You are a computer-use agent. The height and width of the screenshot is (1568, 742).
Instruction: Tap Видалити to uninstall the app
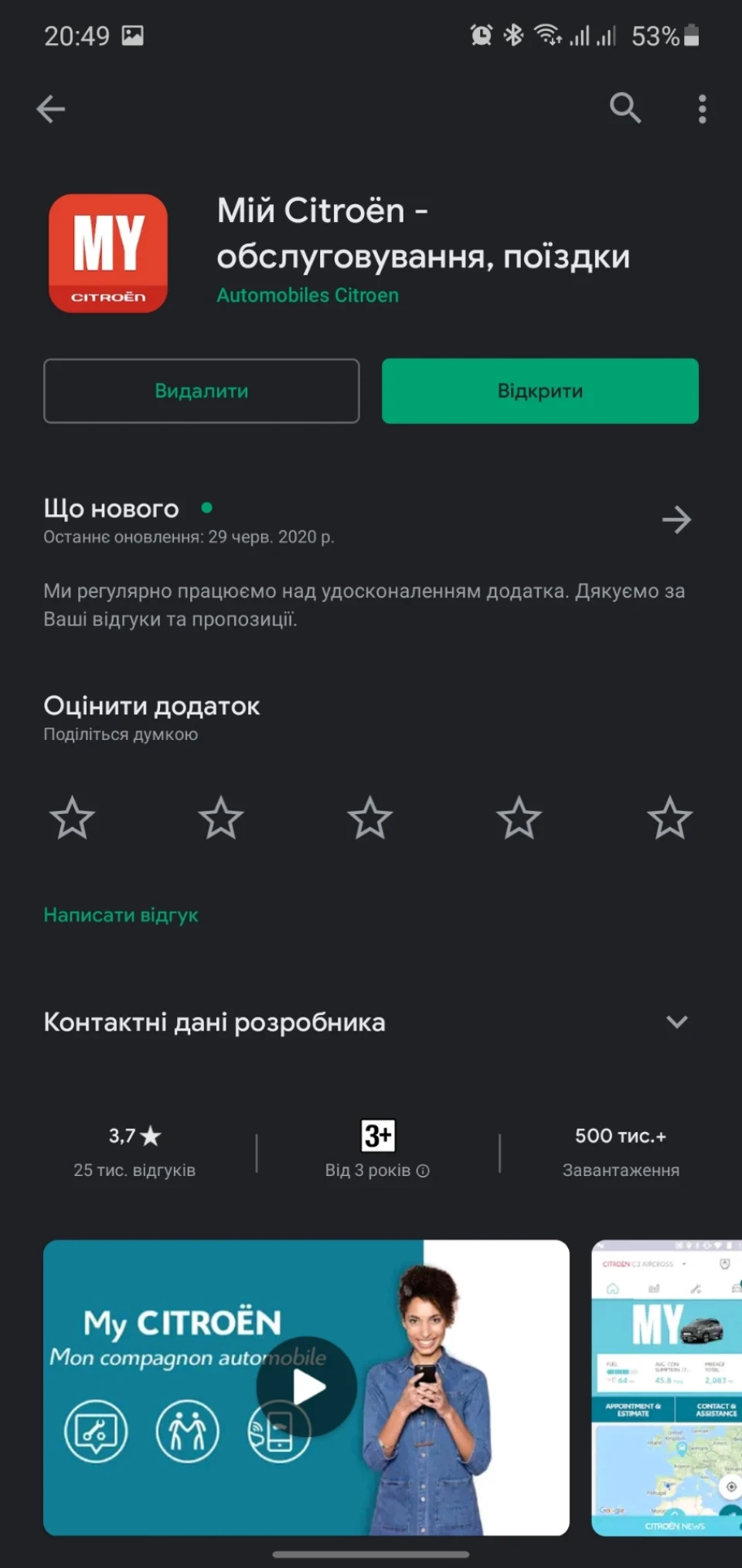(202, 390)
